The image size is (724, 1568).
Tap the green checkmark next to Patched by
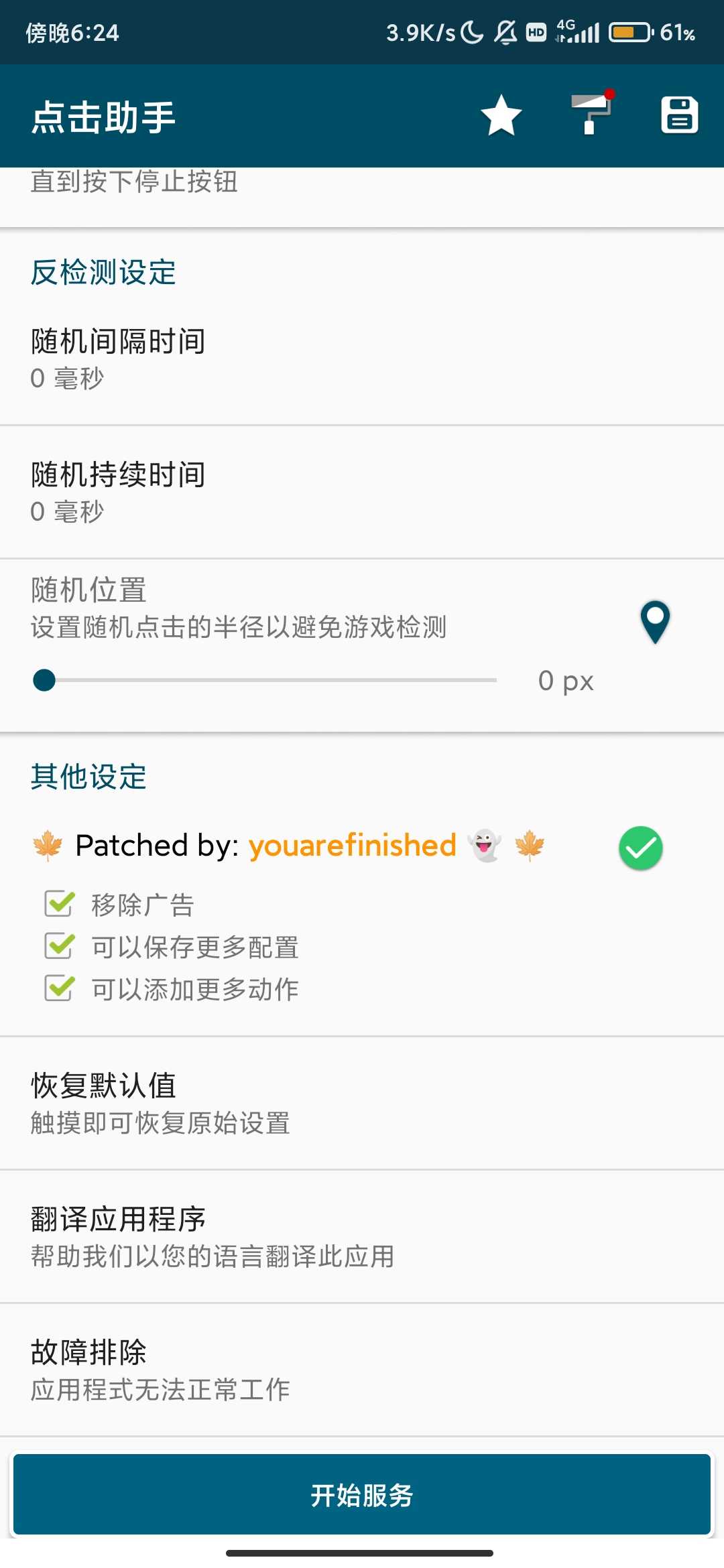click(640, 847)
